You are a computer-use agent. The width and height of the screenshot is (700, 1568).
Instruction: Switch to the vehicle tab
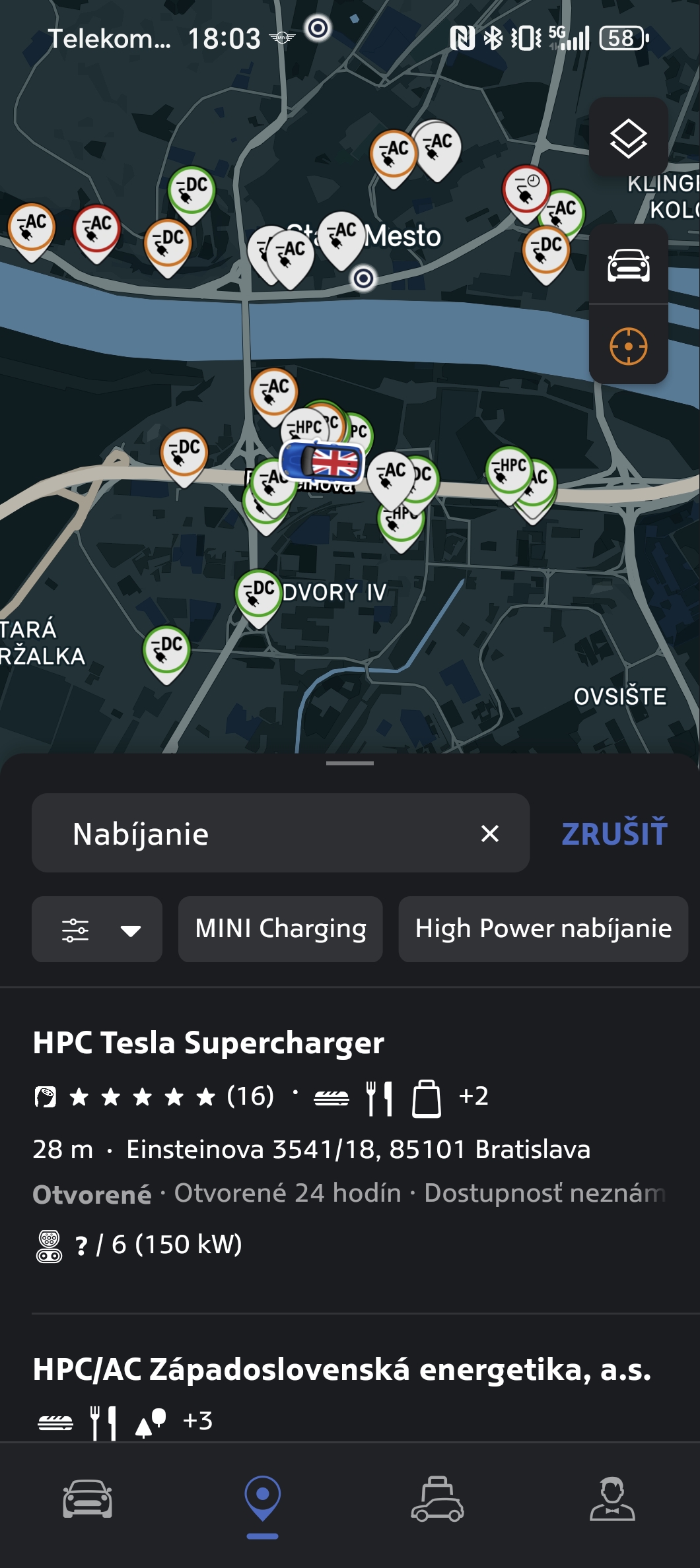pos(88,1498)
